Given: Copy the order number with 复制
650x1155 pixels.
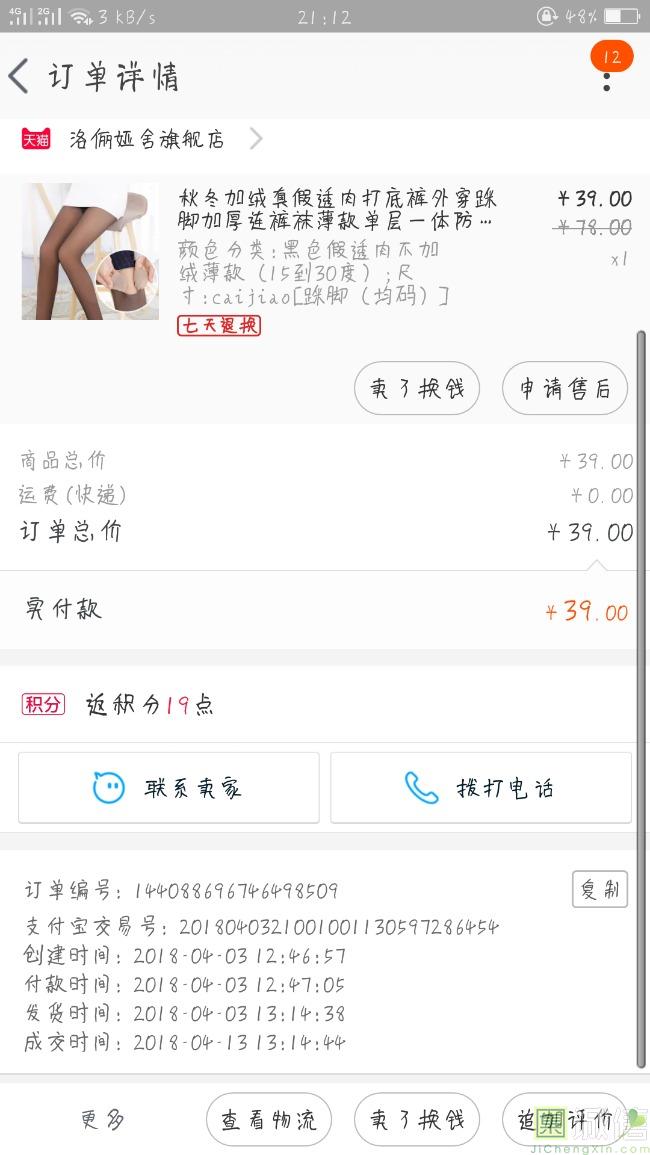Looking at the screenshot, I should tap(599, 888).
